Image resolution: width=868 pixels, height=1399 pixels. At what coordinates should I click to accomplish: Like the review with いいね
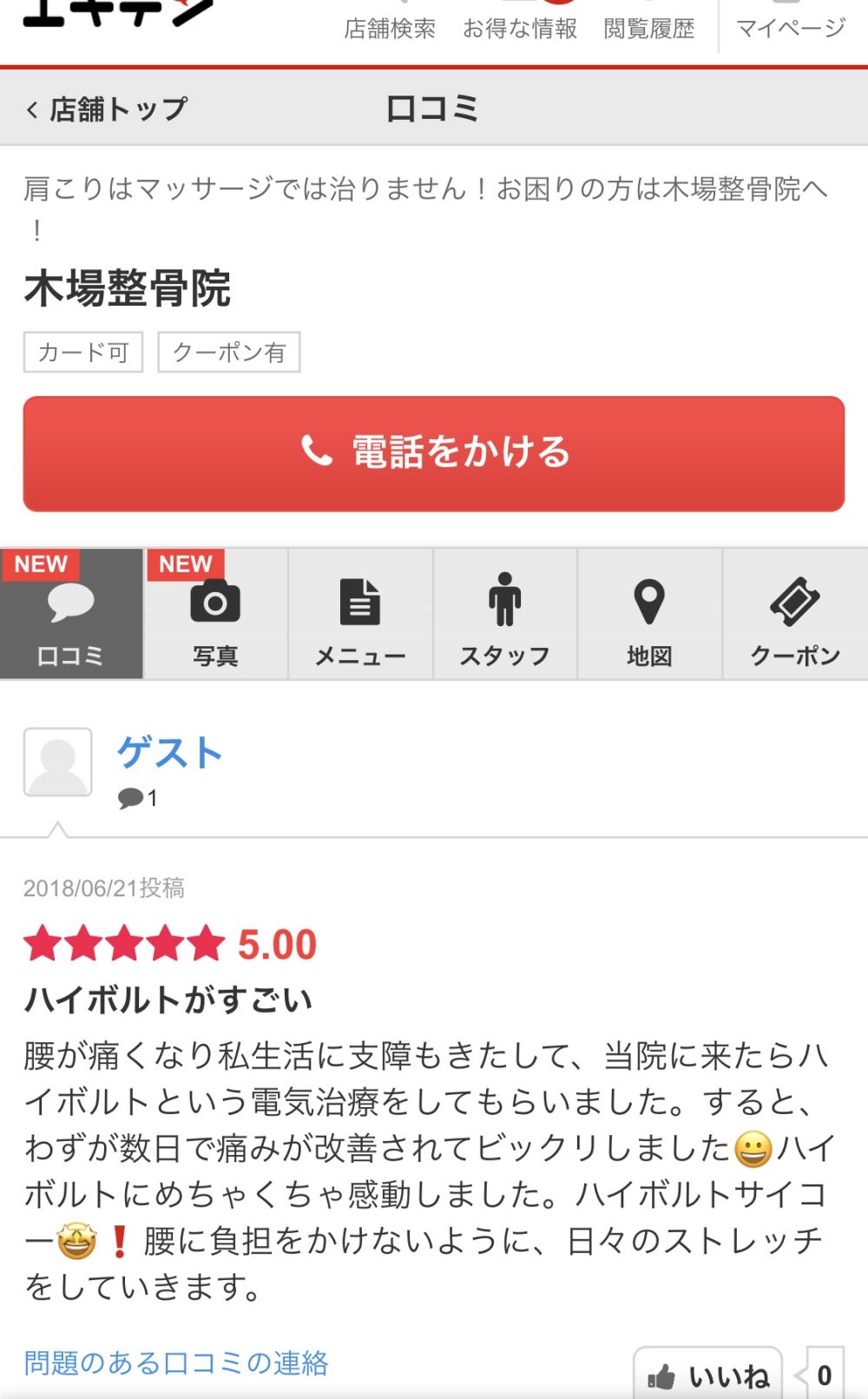(707, 1375)
